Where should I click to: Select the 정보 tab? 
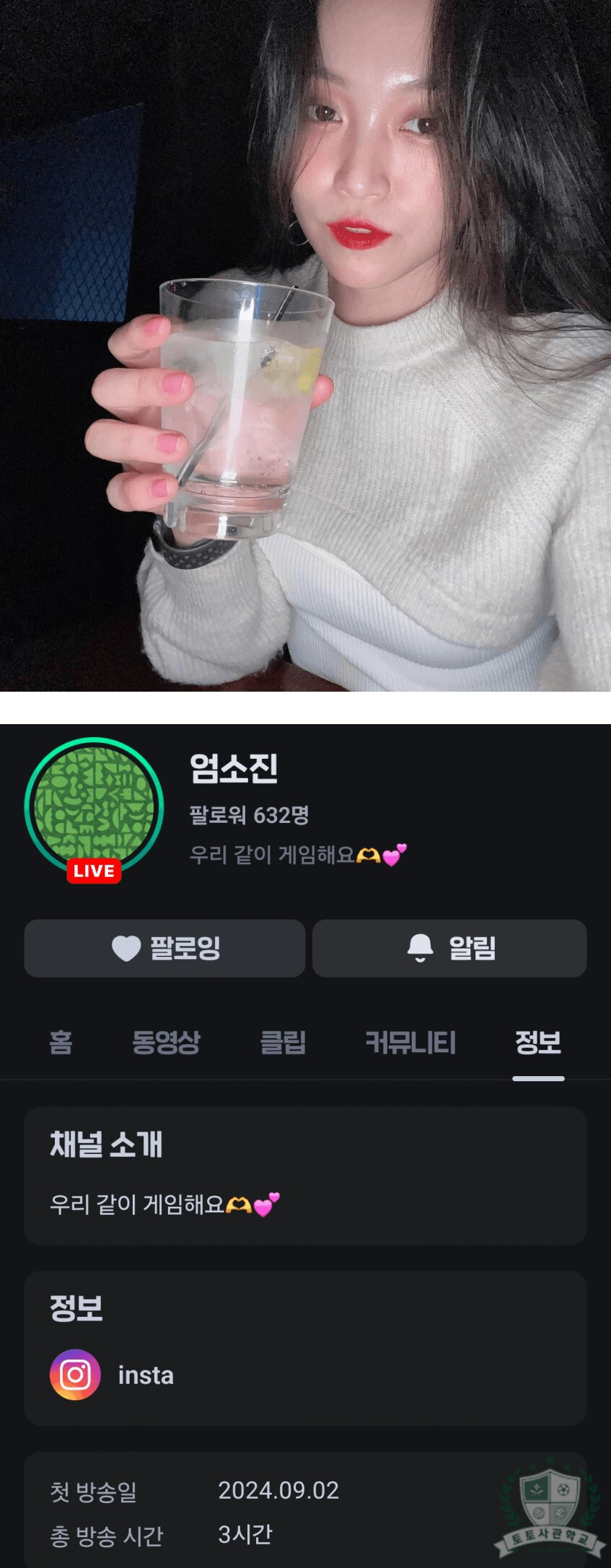click(538, 1042)
